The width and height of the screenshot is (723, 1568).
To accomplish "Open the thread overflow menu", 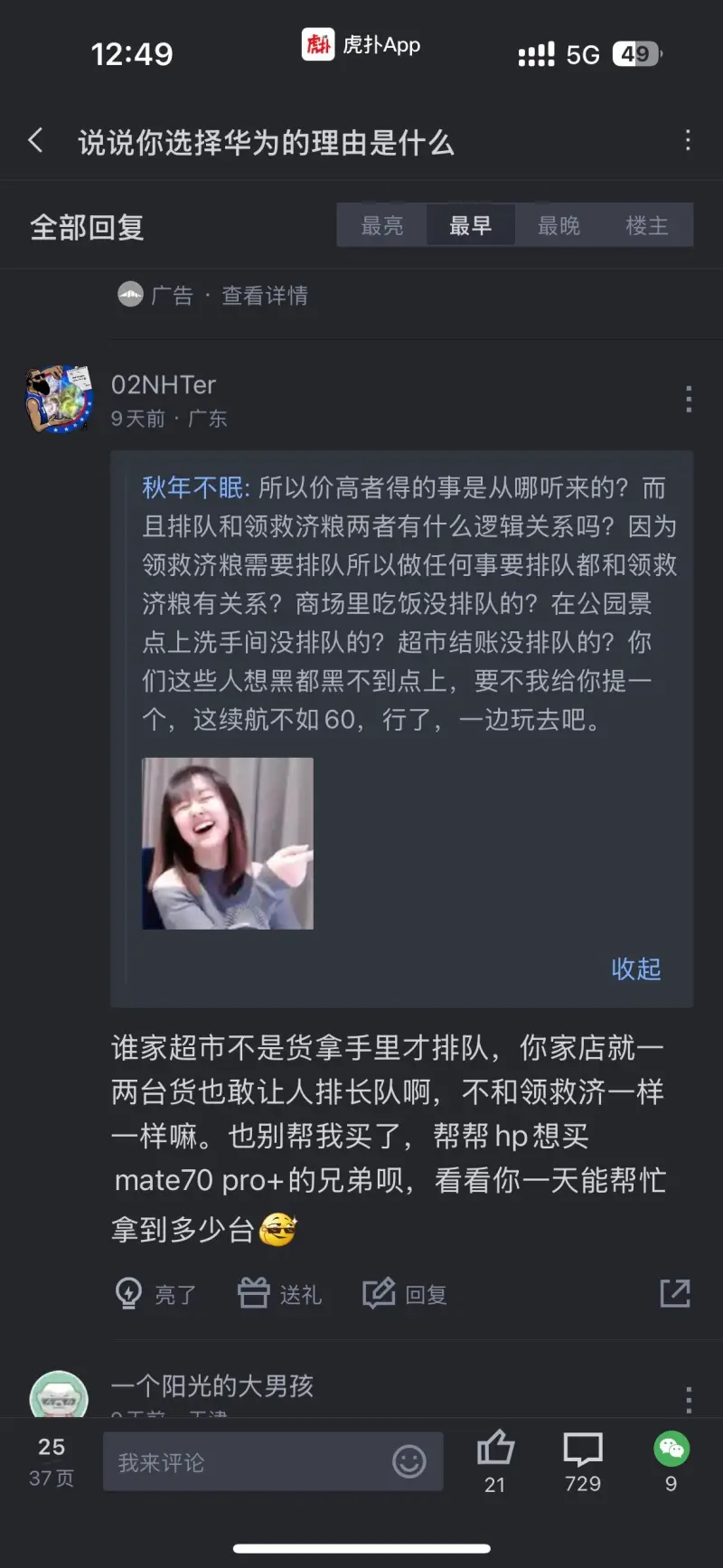I will pos(688,141).
